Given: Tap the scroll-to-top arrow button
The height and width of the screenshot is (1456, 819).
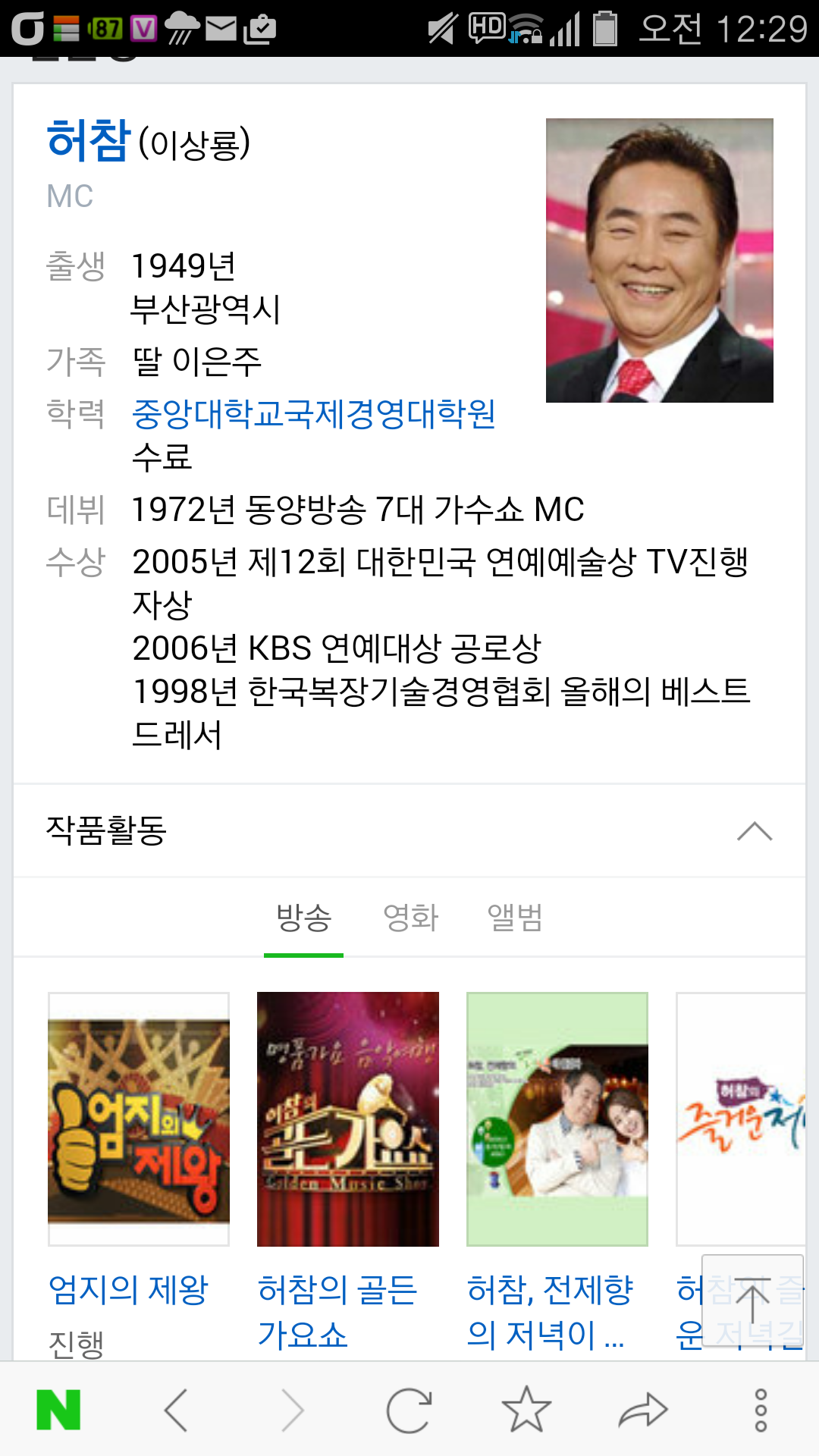Looking at the screenshot, I should (752, 1301).
